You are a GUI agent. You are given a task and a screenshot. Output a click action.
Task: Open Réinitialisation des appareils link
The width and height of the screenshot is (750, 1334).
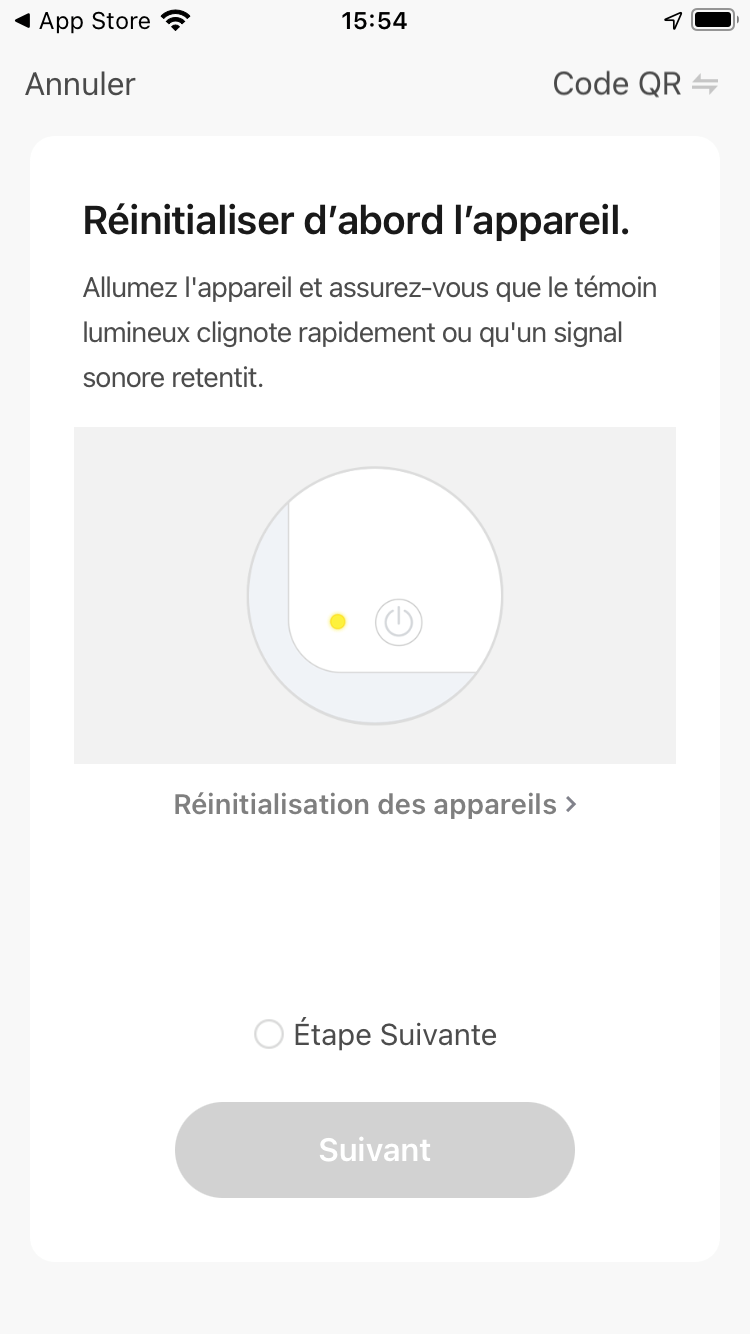click(375, 804)
